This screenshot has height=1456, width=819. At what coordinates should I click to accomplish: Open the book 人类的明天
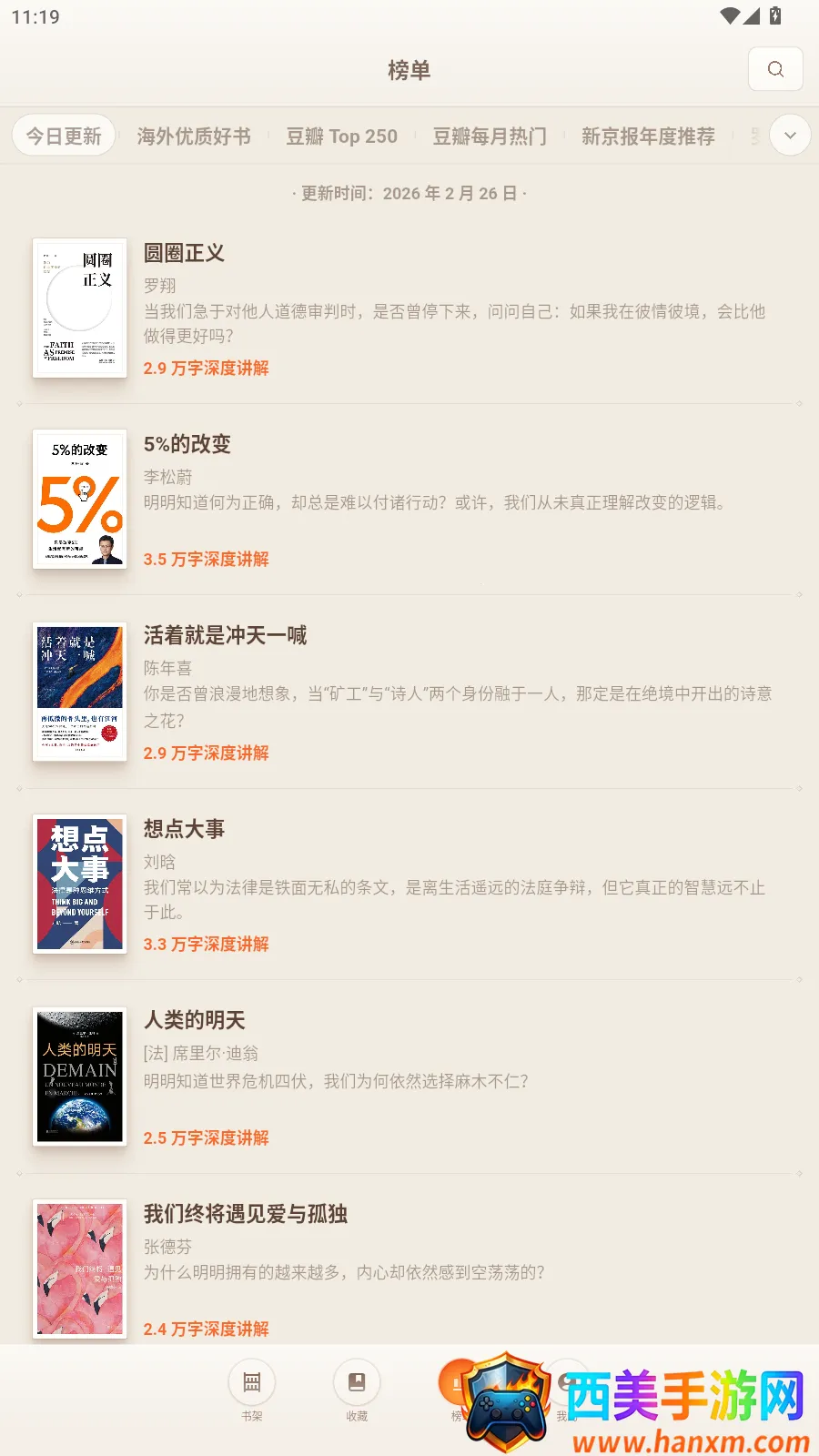point(194,1020)
